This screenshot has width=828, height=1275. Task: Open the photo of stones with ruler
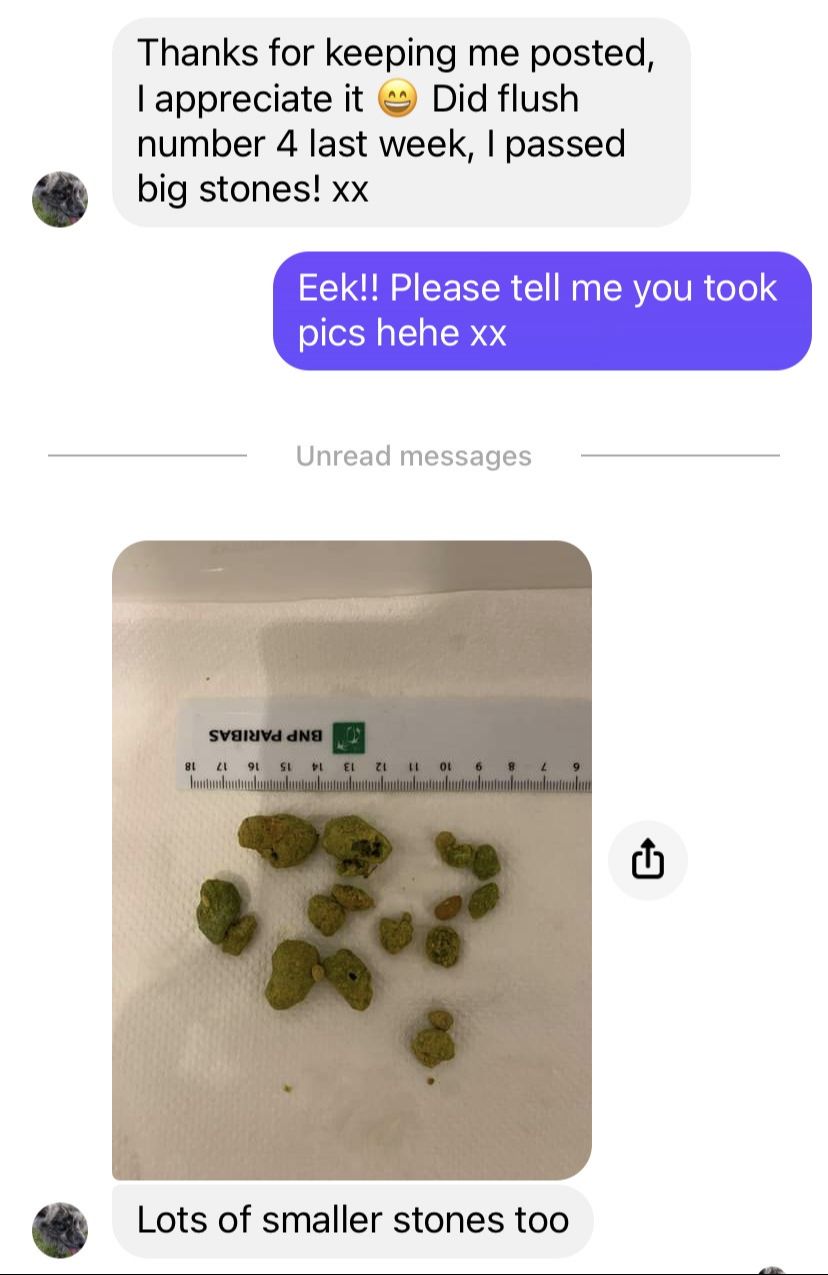(x=351, y=860)
